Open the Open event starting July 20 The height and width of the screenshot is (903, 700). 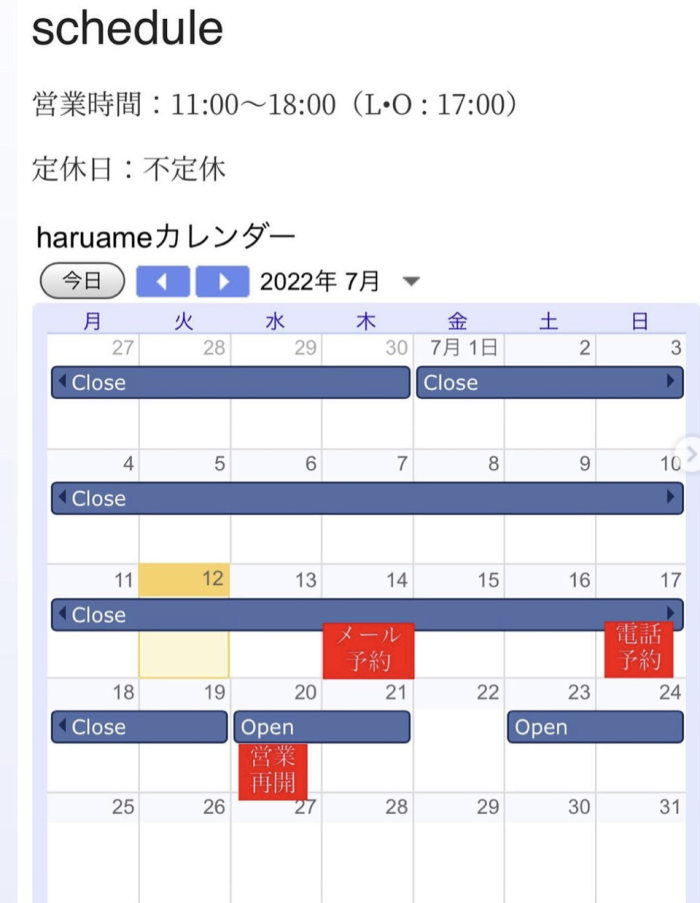321,727
